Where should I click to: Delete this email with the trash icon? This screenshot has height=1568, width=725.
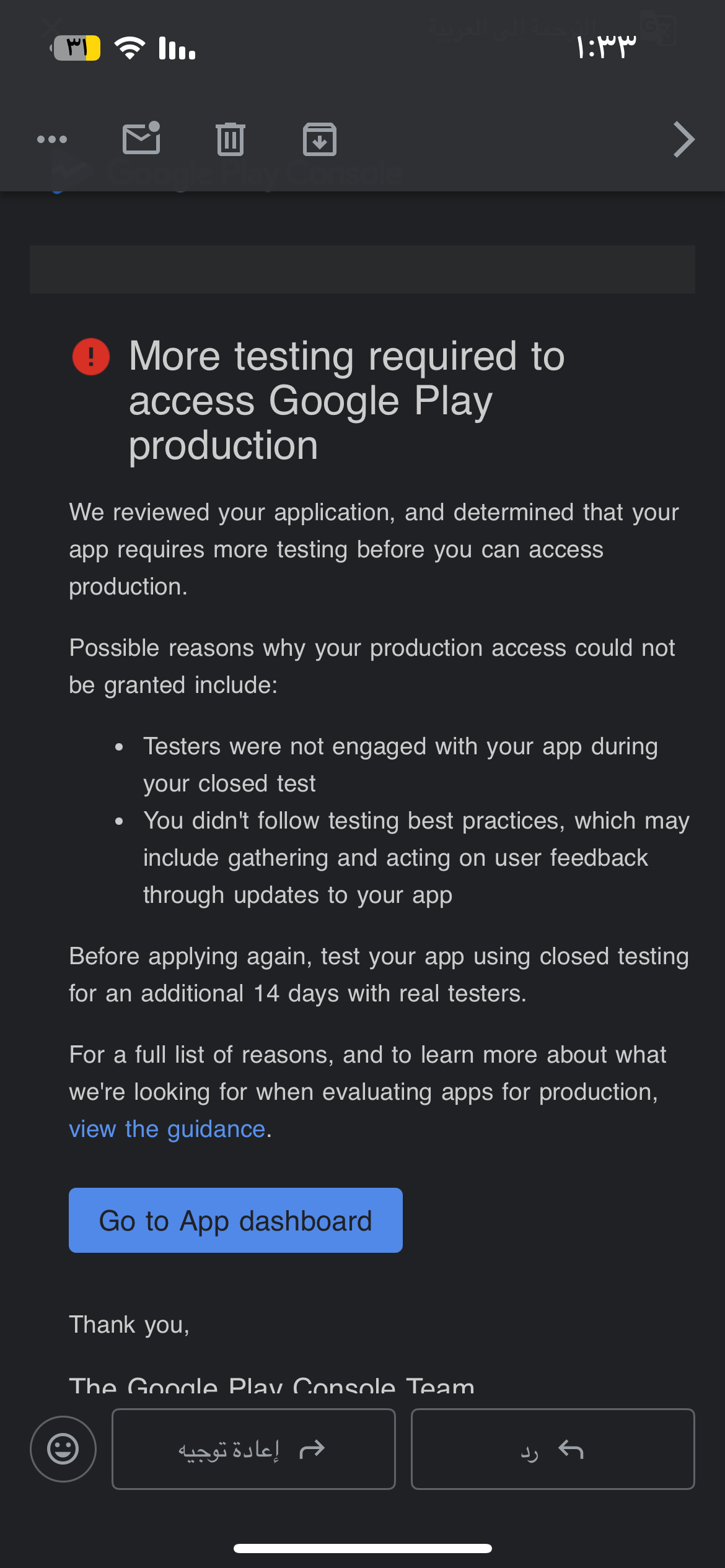pos(231,139)
